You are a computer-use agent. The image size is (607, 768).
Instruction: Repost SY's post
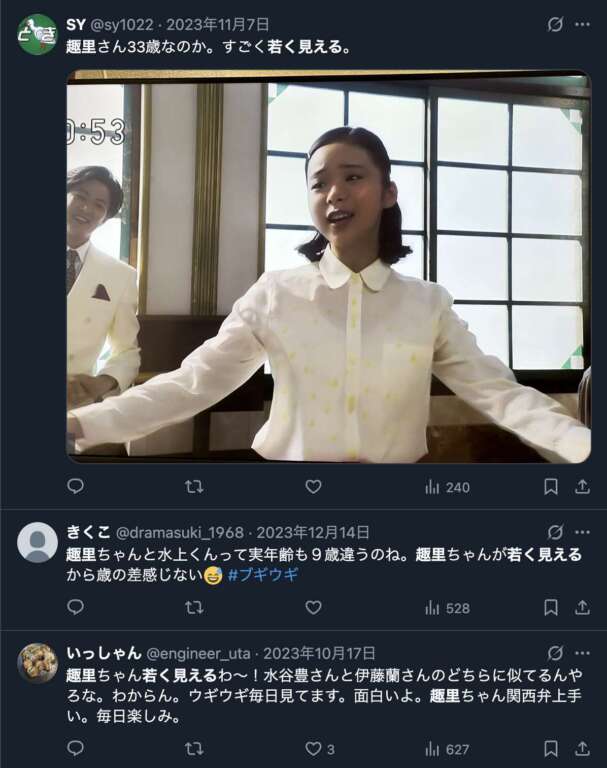tap(194, 486)
